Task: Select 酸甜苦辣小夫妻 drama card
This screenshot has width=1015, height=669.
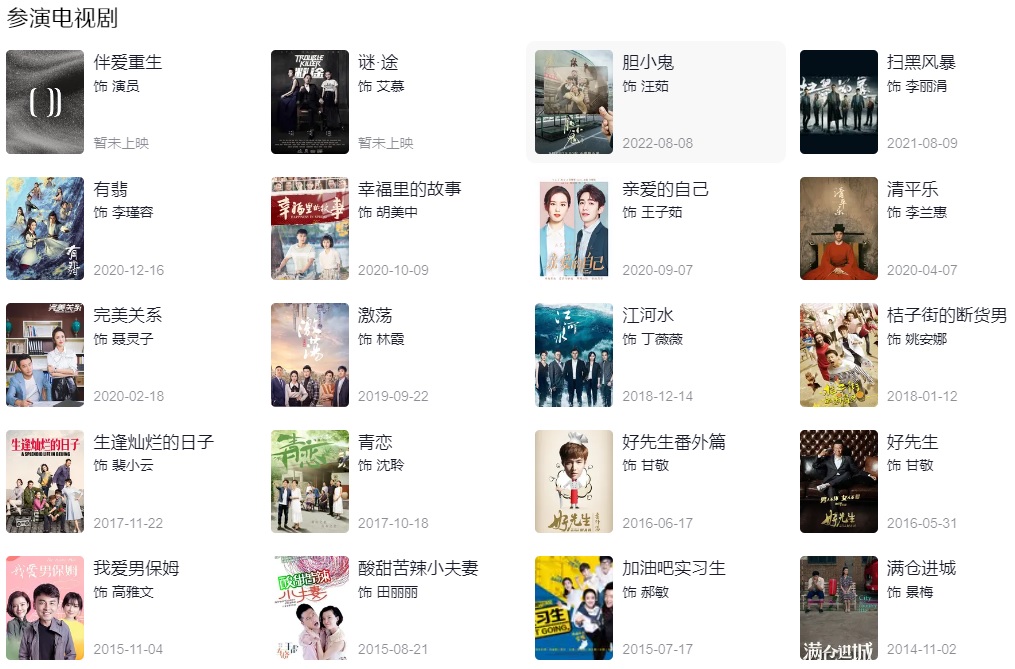Action: [x=418, y=568]
